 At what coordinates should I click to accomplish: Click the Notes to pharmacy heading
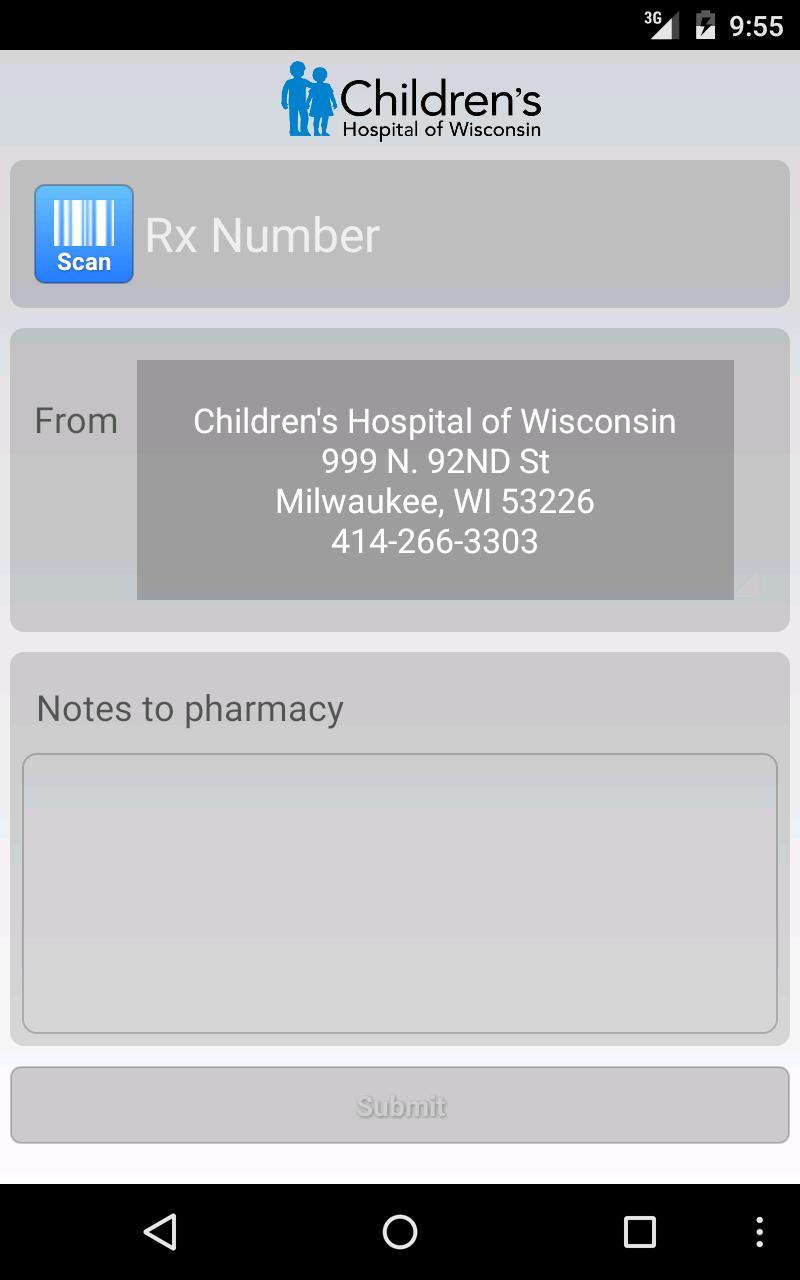click(189, 708)
